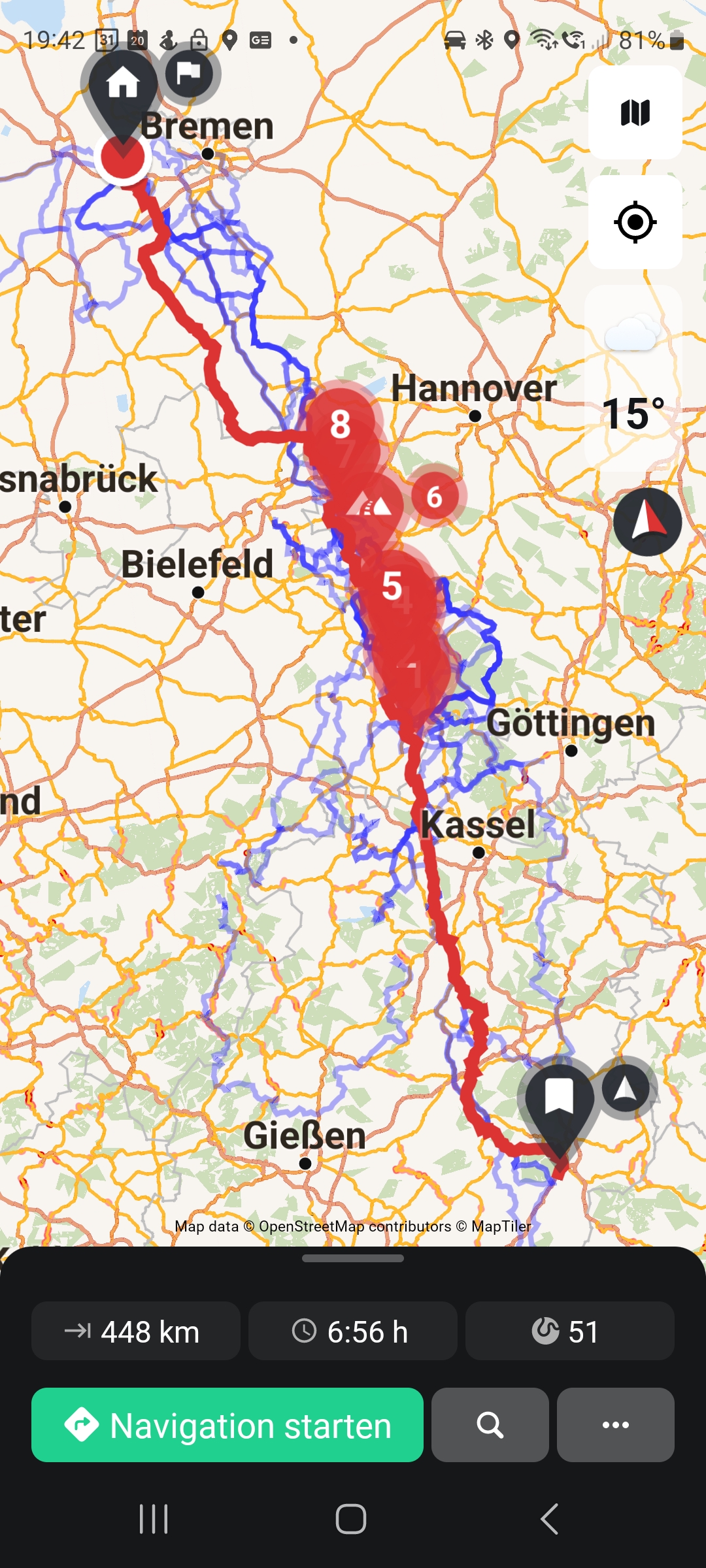This screenshot has width=706, height=1568.
Task: Open waypoint 8 on the route
Action: click(340, 423)
